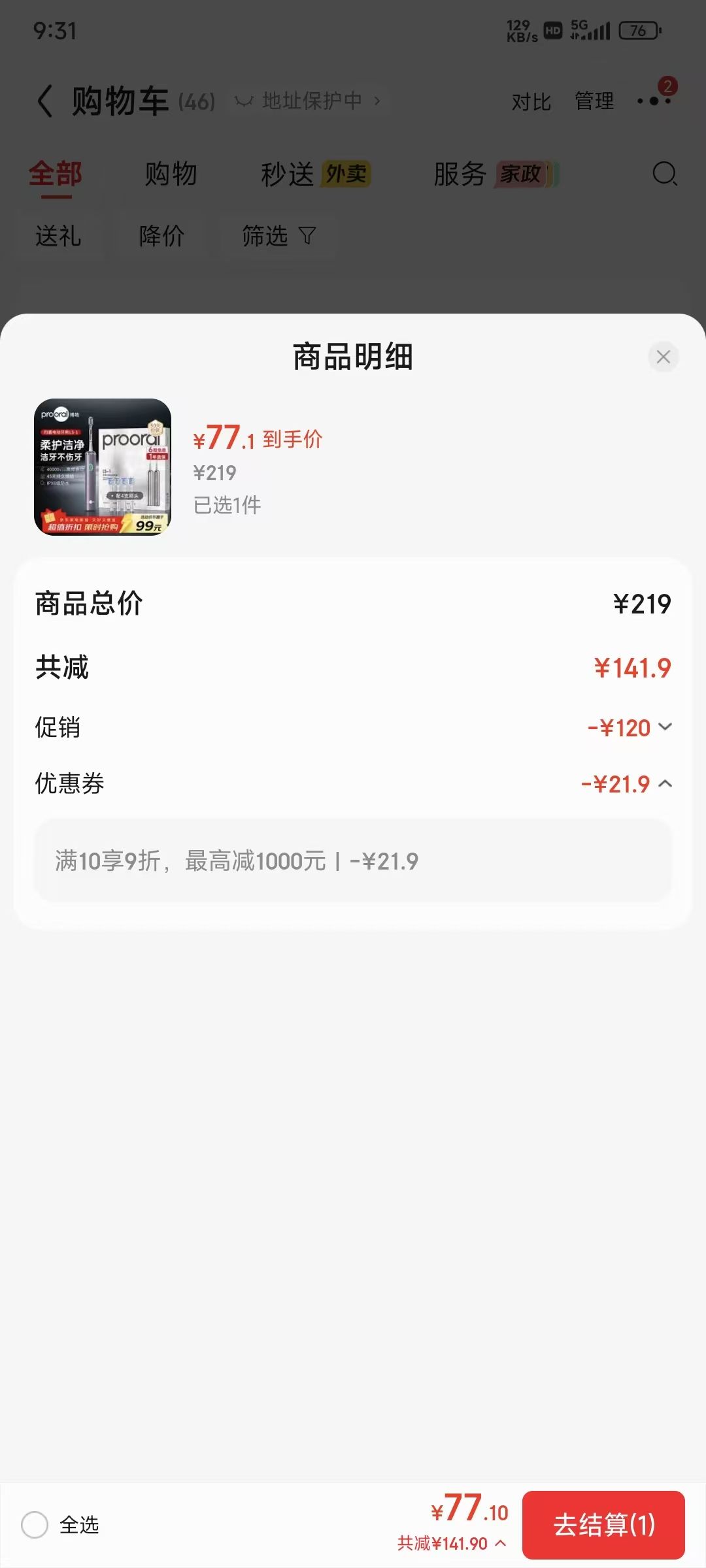Switch to the 服务 家政 tab
This screenshot has width=706, height=1568.
496,174
